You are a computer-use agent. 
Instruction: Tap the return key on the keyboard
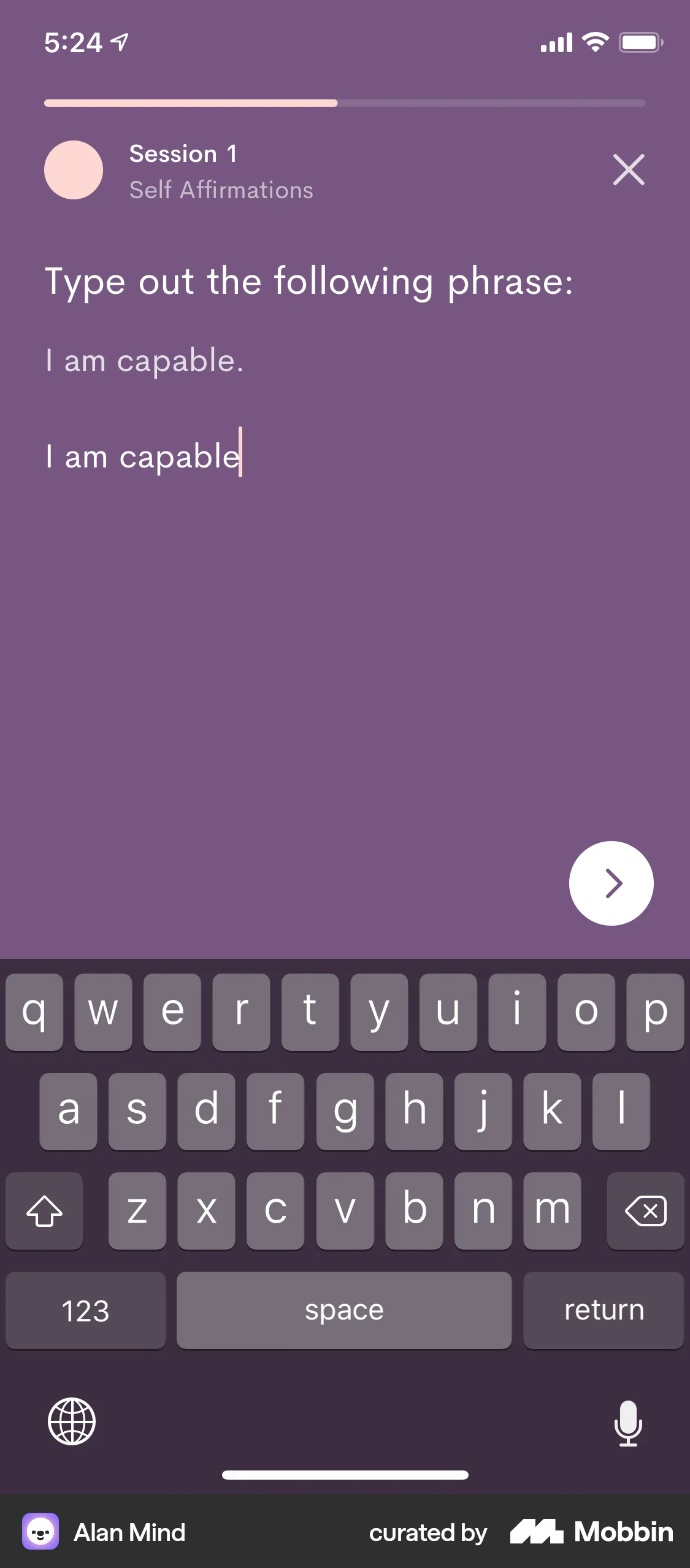coord(603,1310)
